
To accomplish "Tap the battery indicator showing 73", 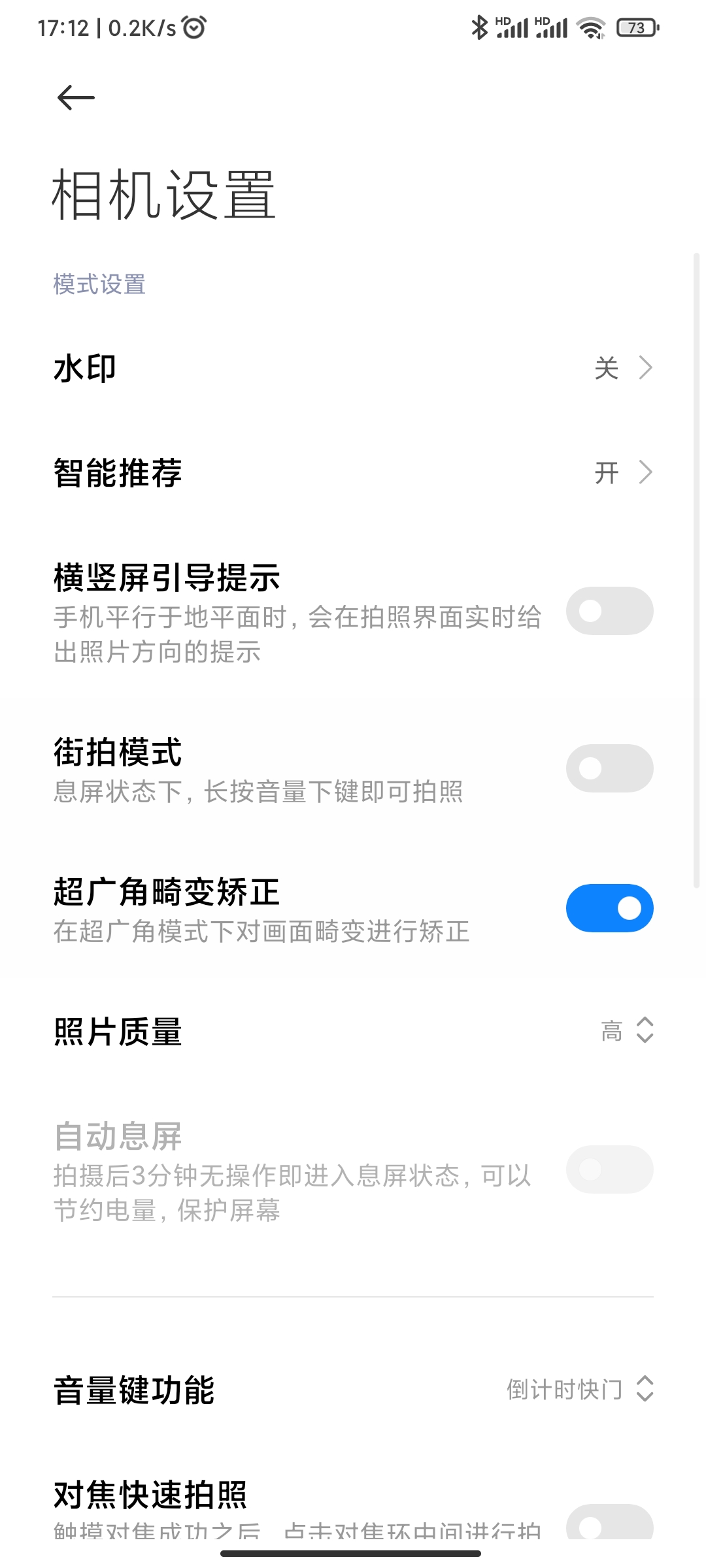I will (636, 29).
